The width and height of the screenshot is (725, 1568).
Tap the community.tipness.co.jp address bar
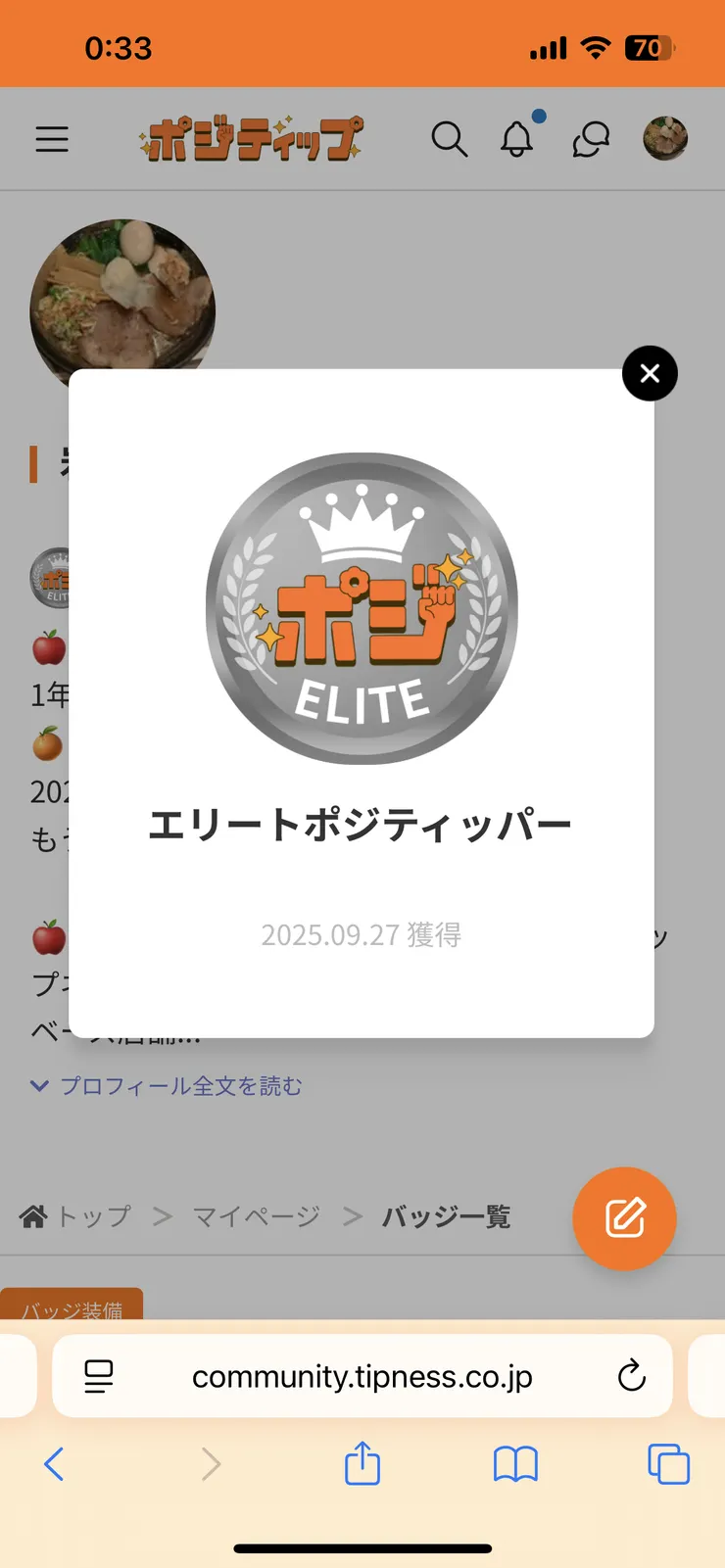[362, 1376]
